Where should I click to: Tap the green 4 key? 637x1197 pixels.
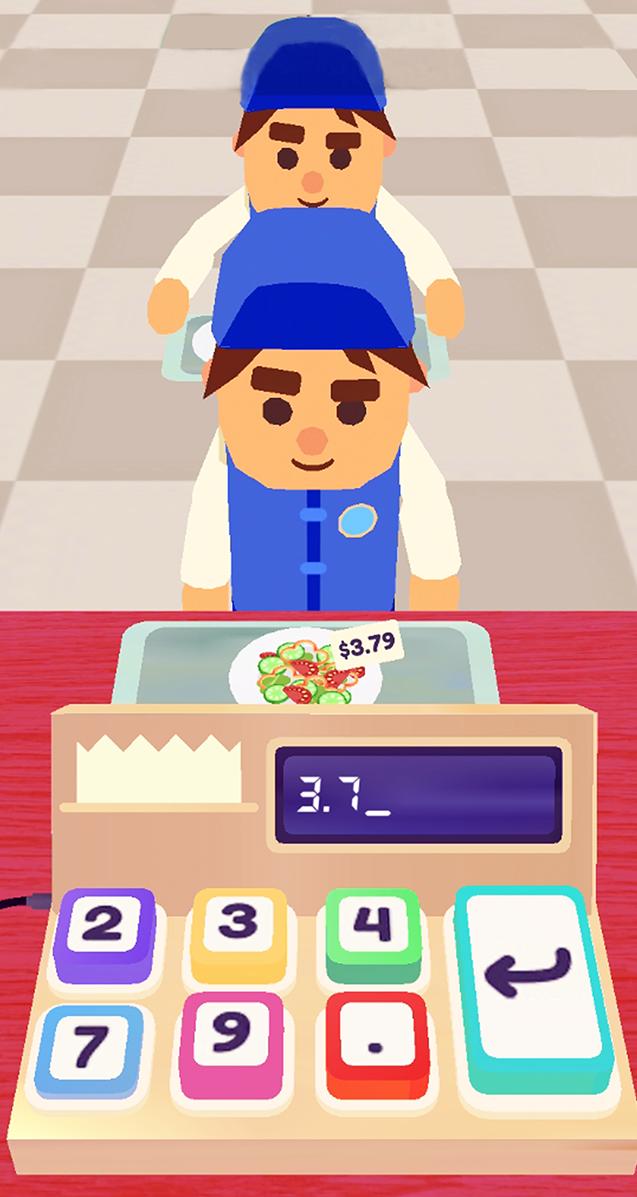pos(373,930)
